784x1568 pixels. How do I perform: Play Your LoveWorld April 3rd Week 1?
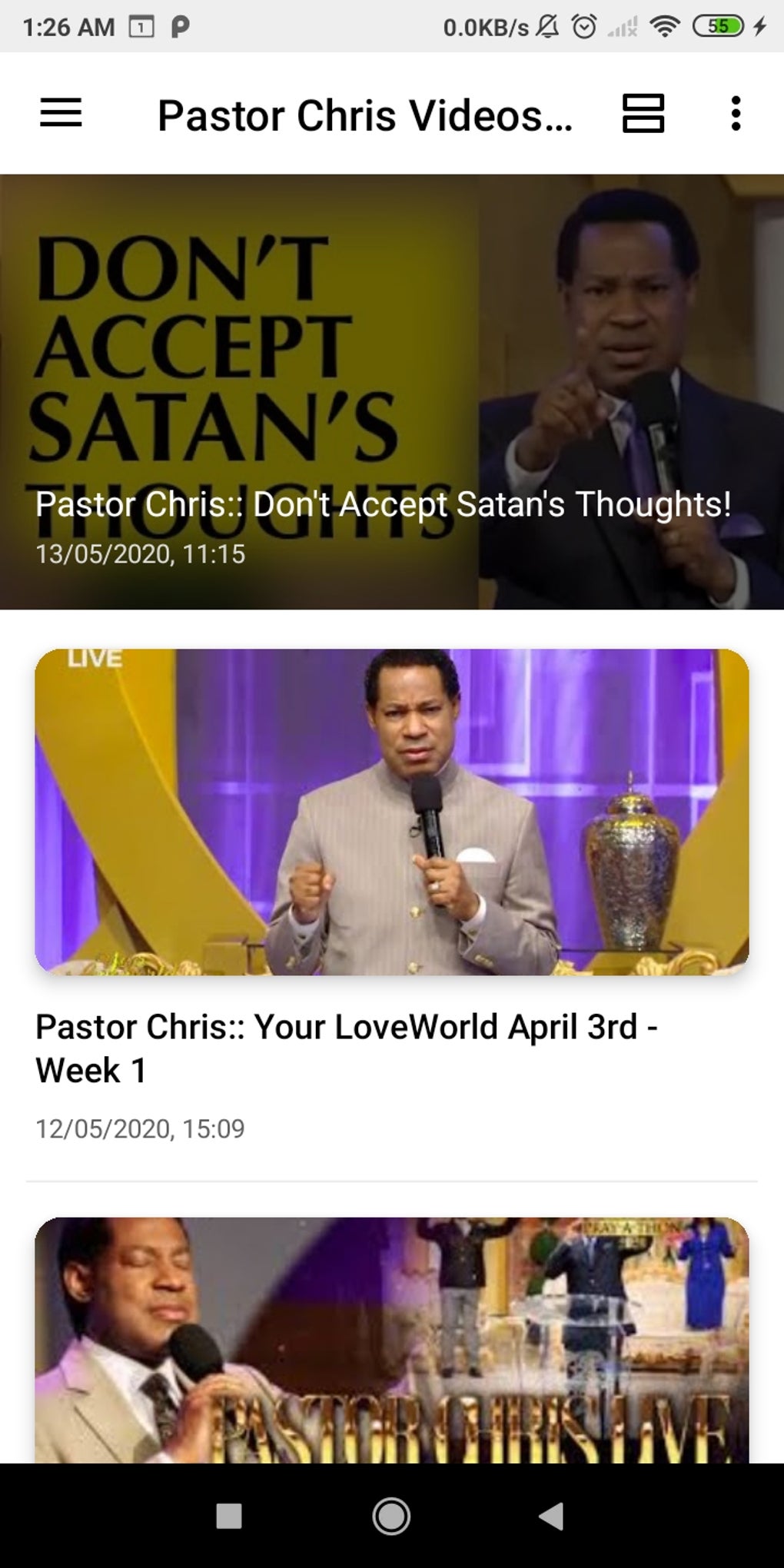pyautogui.click(x=392, y=812)
